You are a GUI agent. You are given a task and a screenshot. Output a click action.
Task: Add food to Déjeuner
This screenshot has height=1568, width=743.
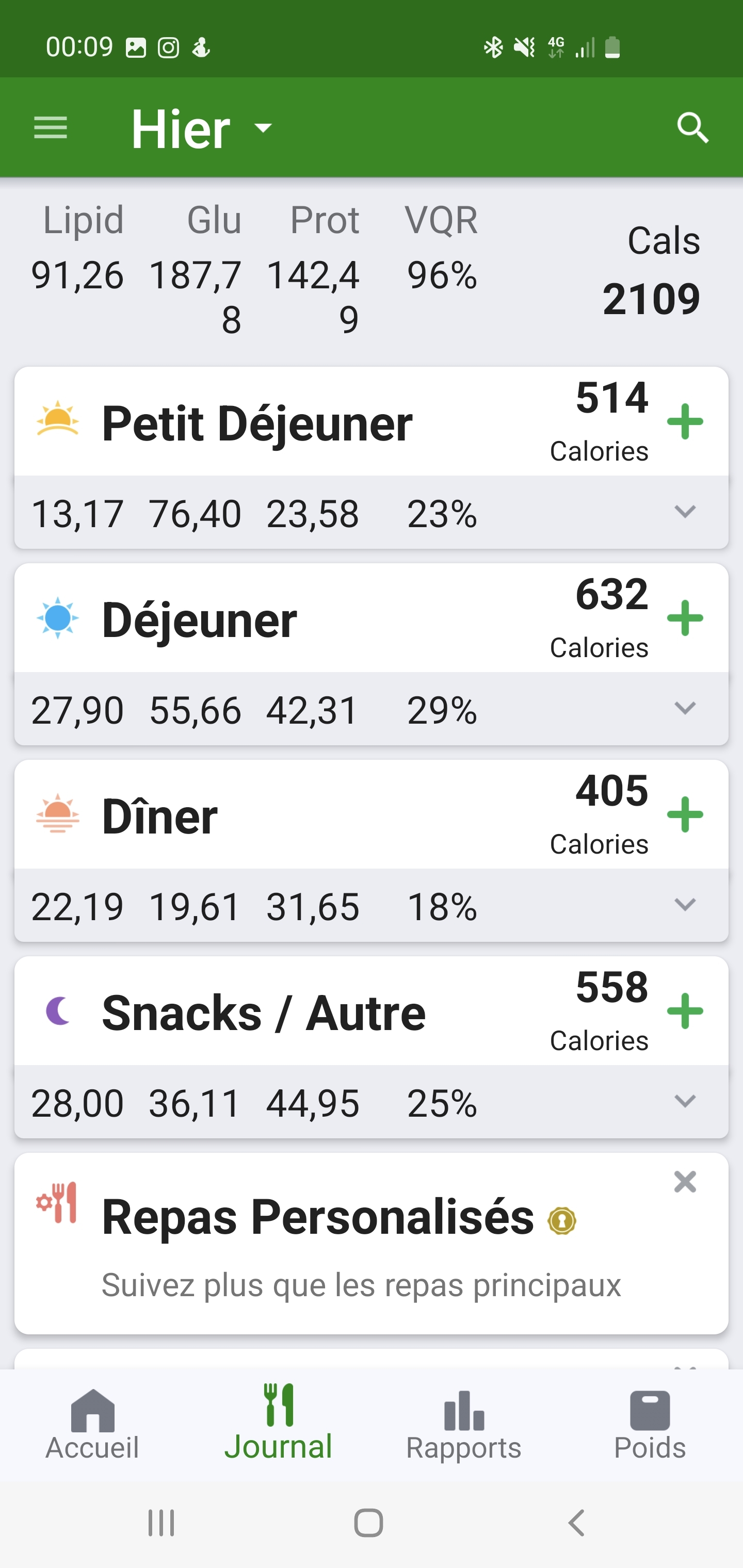(685, 618)
